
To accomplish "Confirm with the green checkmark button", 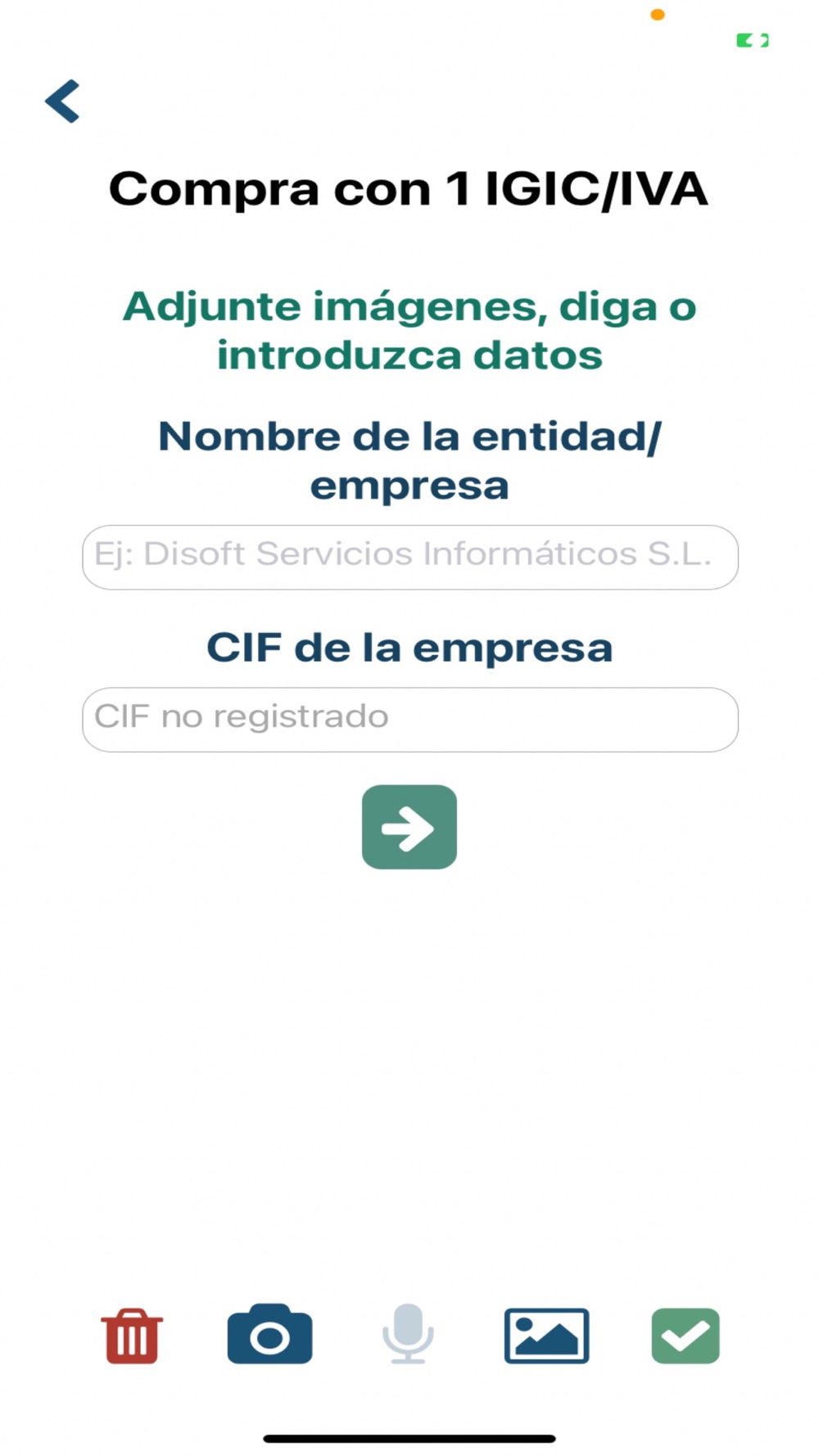I will coord(686,1336).
